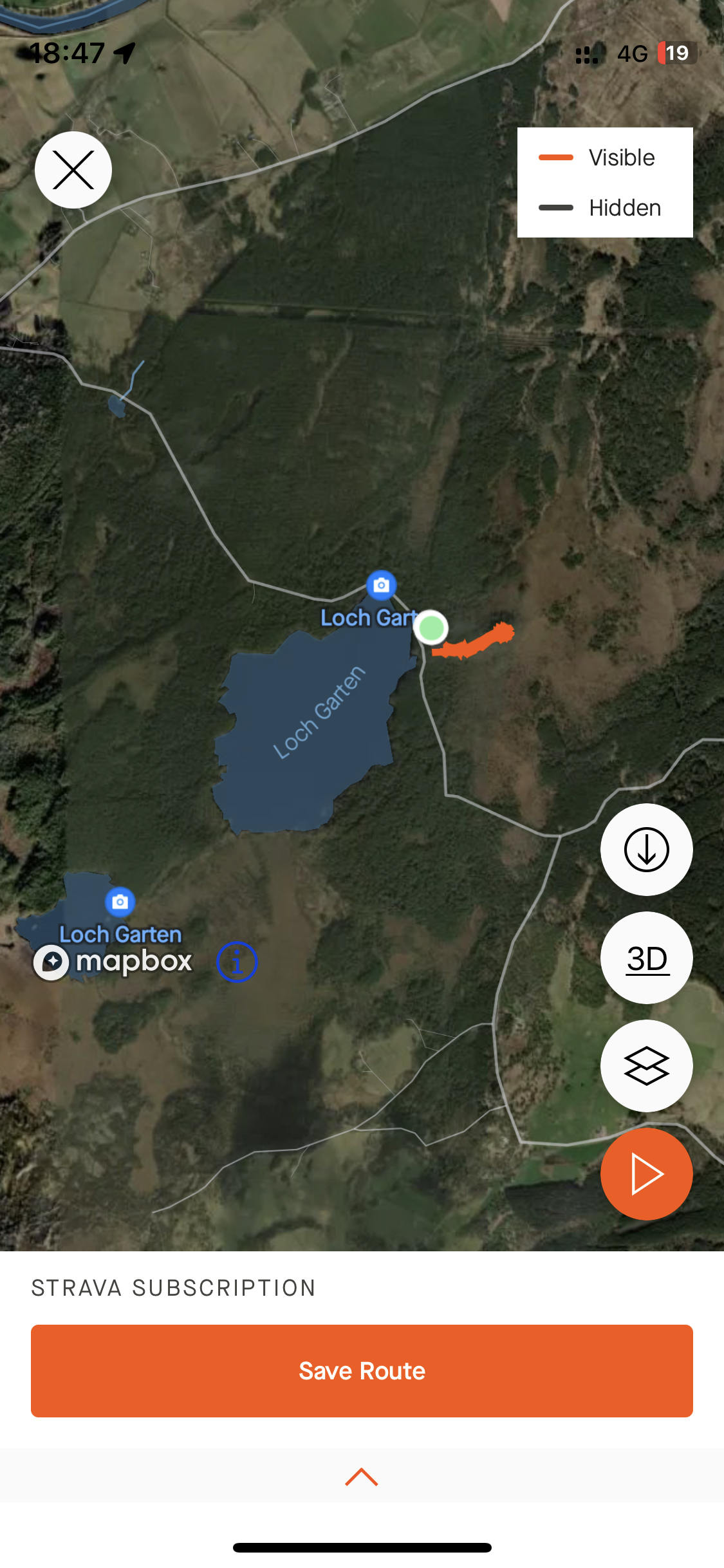Open the Mapbox info icon
This screenshot has width=724, height=1568.
pyautogui.click(x=237, y=962)
